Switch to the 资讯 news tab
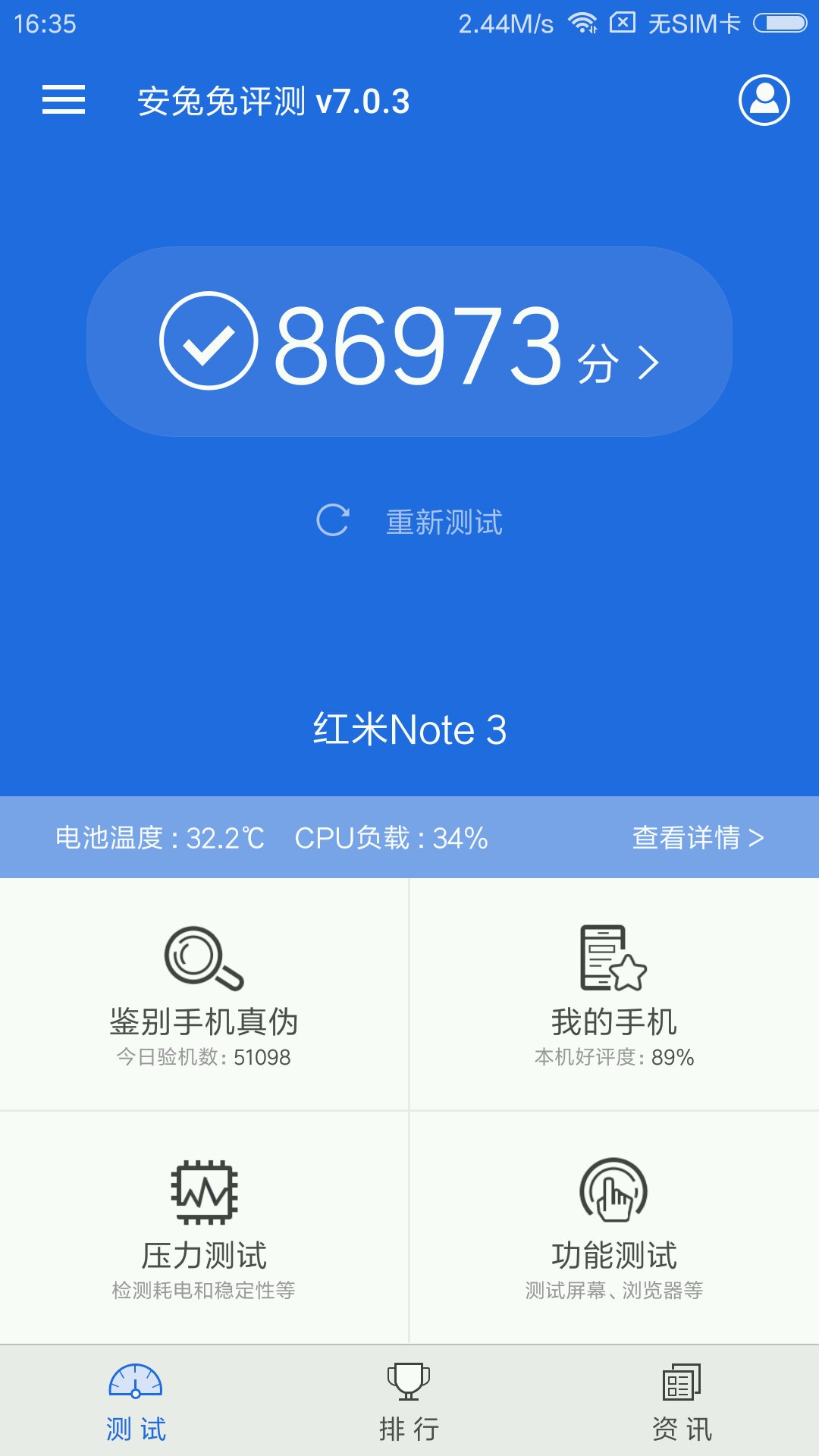The image size is (819, 1456). pos(682,1401)
